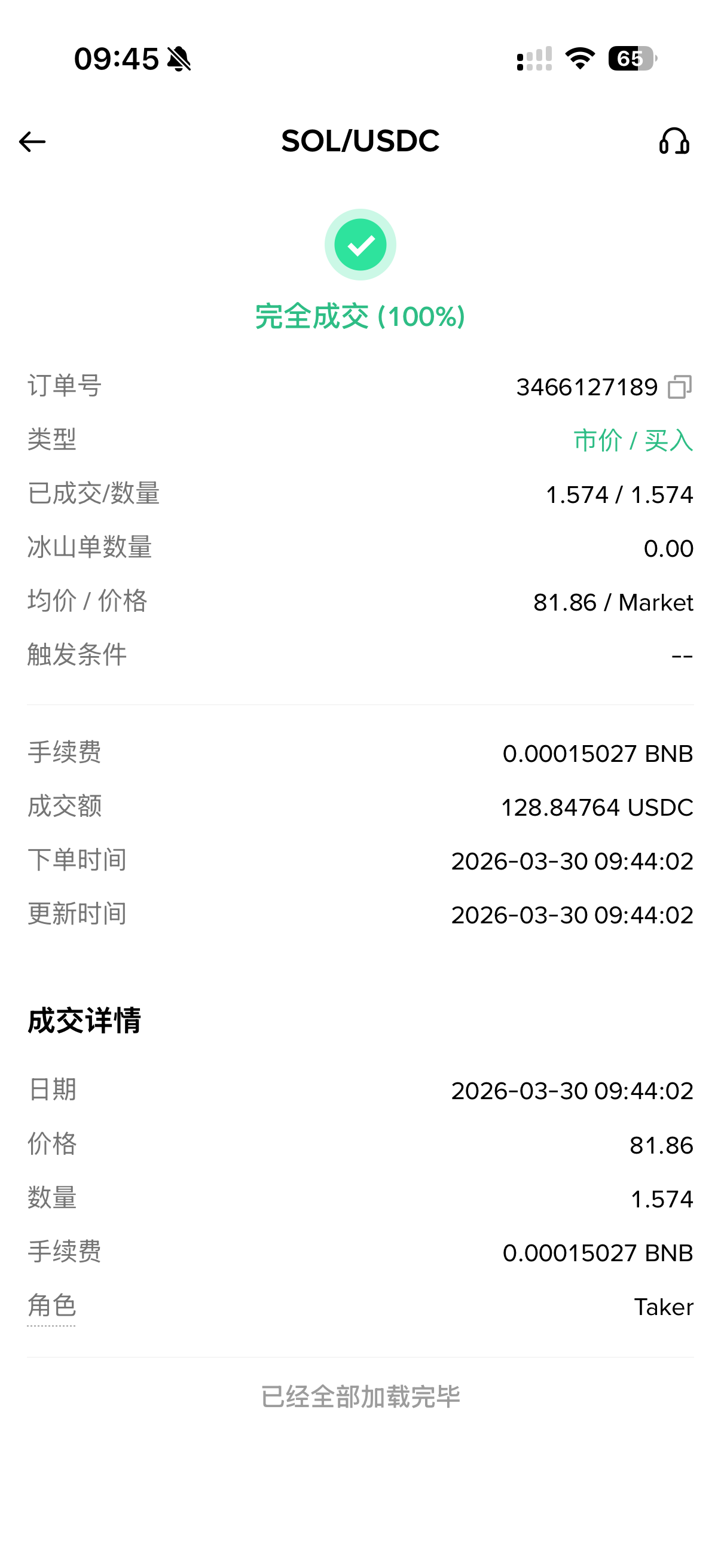This screenshot has width=721, height=1568.
Task: Copy order number 3466127189
Action: [x=680, y=387]
